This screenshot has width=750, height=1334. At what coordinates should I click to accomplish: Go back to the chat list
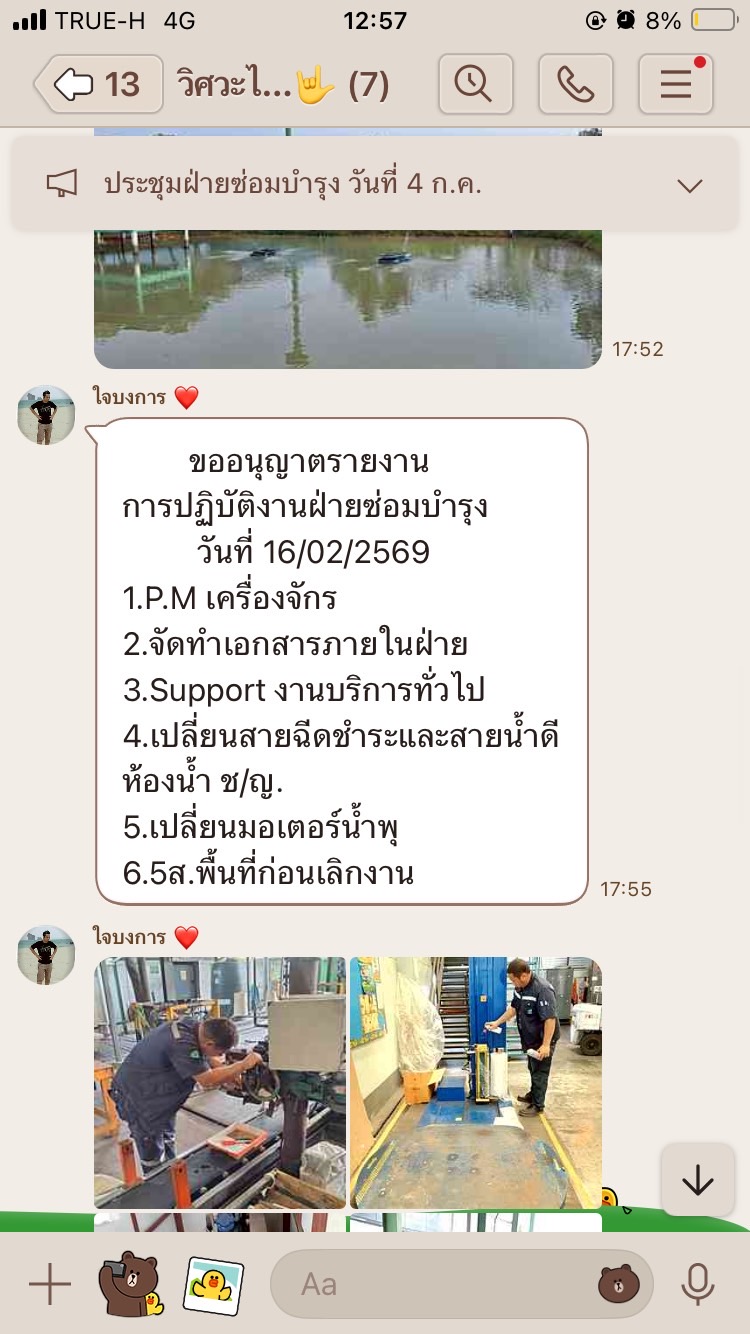[x=98, y=84]
